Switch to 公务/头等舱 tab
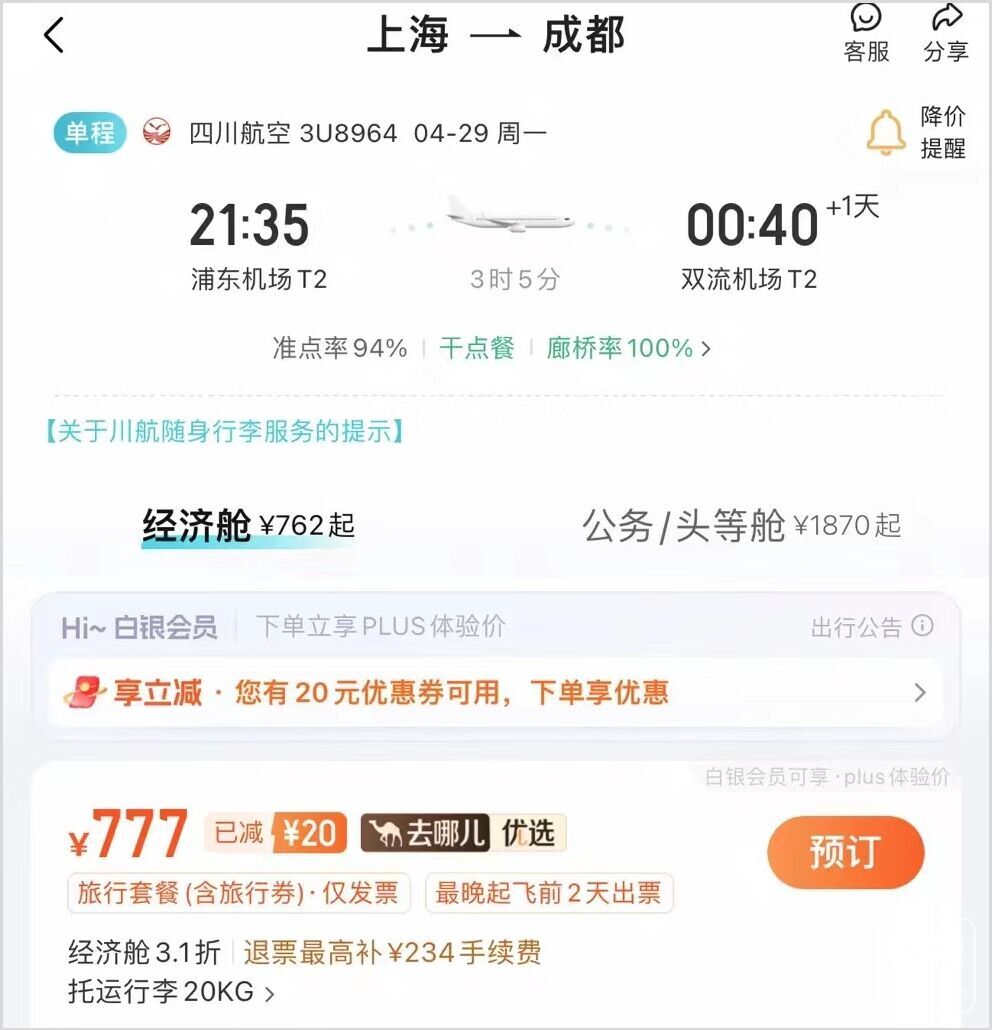The image size is (992, 1030). pos(741,525)
